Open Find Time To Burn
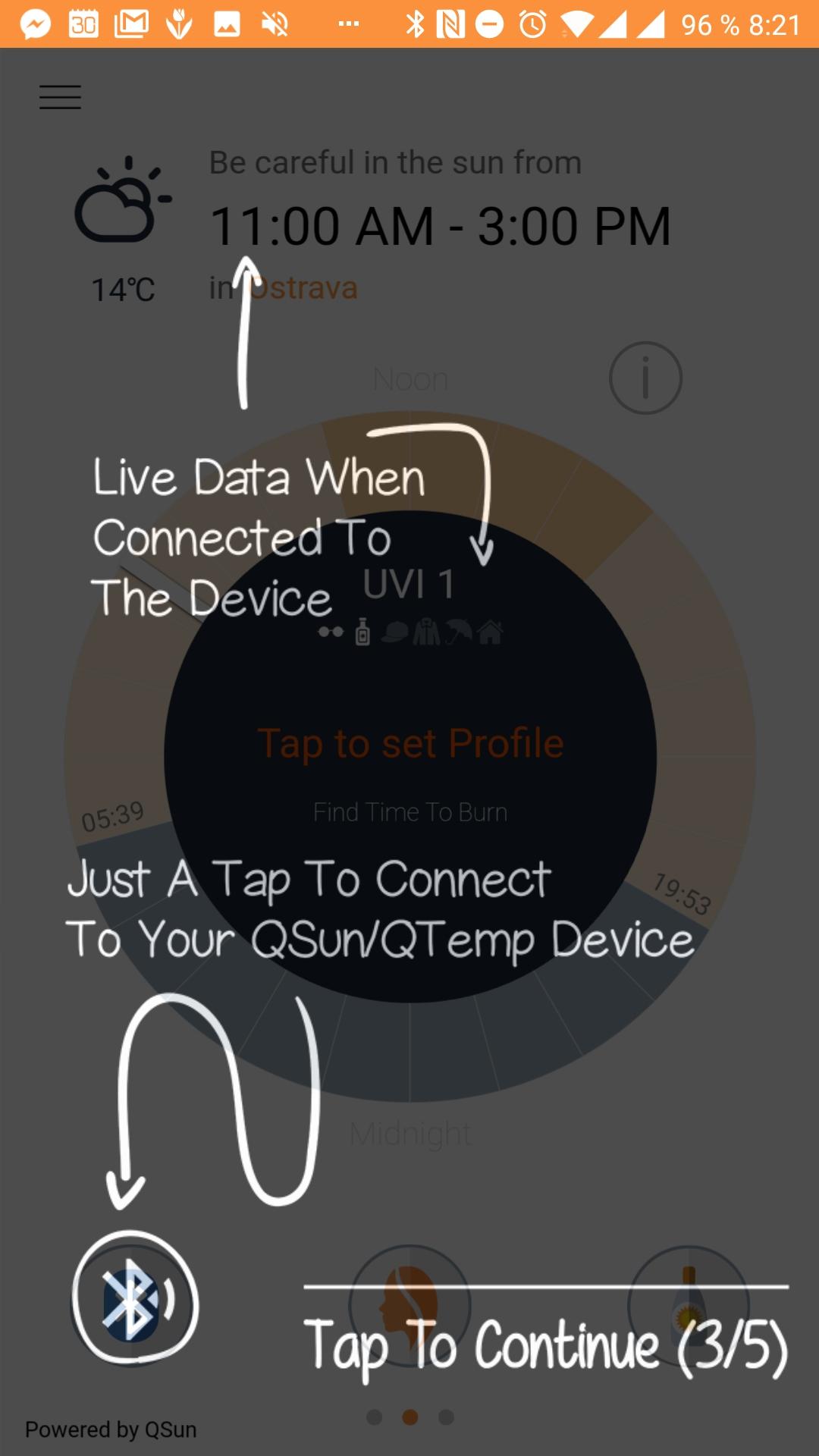This screenshot has height=1456, width=819. tap(410, 812)
